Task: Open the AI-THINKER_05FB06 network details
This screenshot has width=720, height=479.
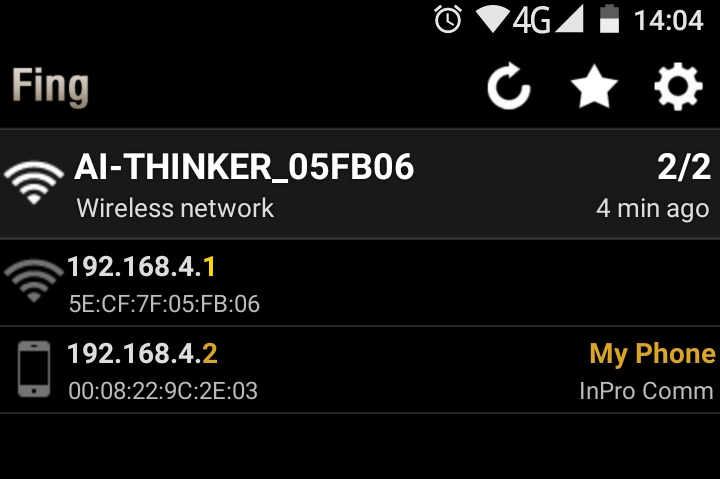Action: point(360,185)
